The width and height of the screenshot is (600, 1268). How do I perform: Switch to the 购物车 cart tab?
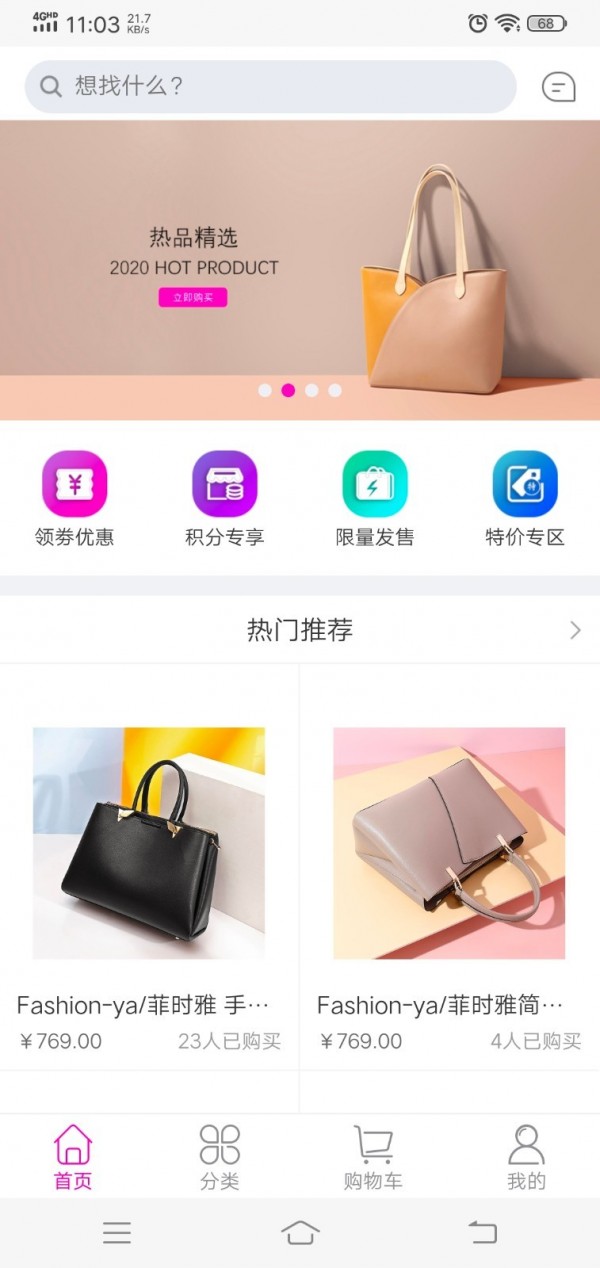tap(373, 1156)
